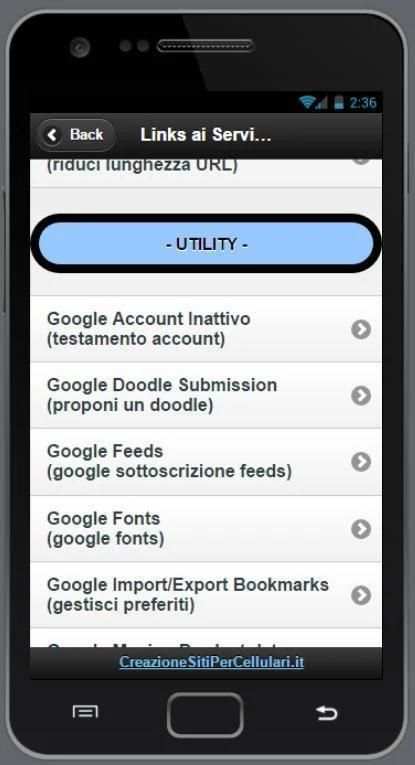Image resolution: width=415 pixels, height=765 pixels.
Task: Open the riduci lunghezza URL row
Action: click(x=206, y=173)
